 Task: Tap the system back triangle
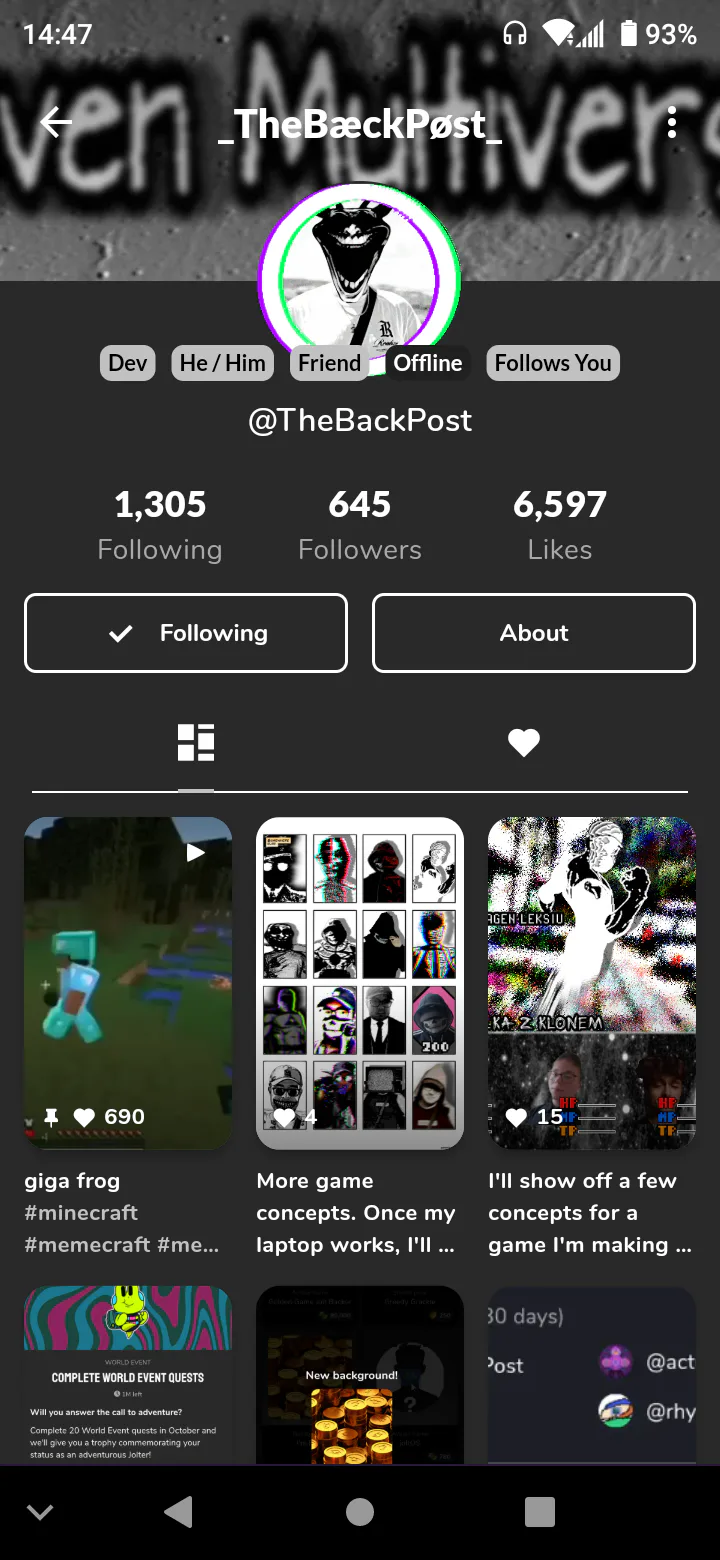[179, 1512]
